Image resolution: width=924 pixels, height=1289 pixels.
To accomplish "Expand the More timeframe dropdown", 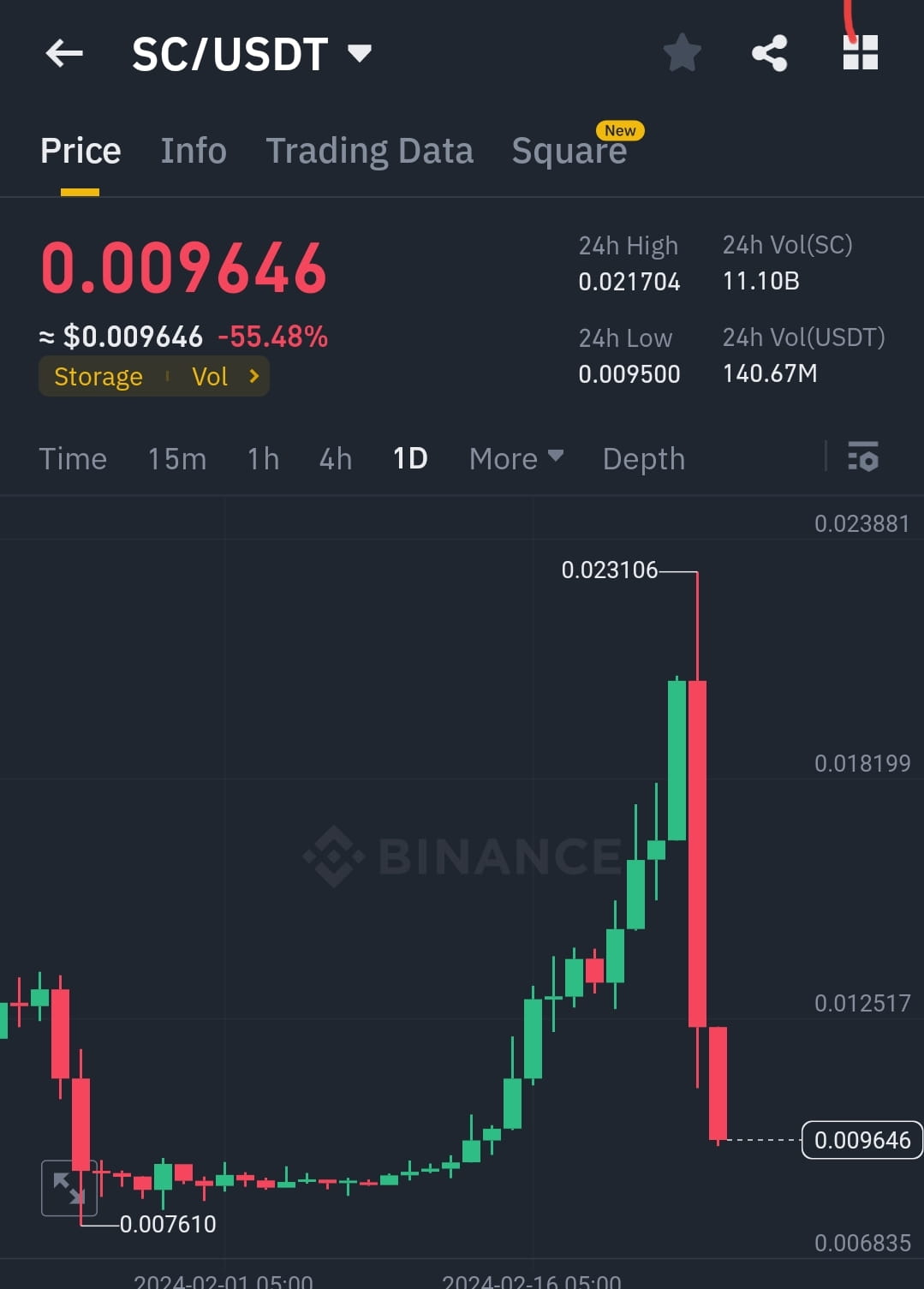I will click(x=514, y=459).
